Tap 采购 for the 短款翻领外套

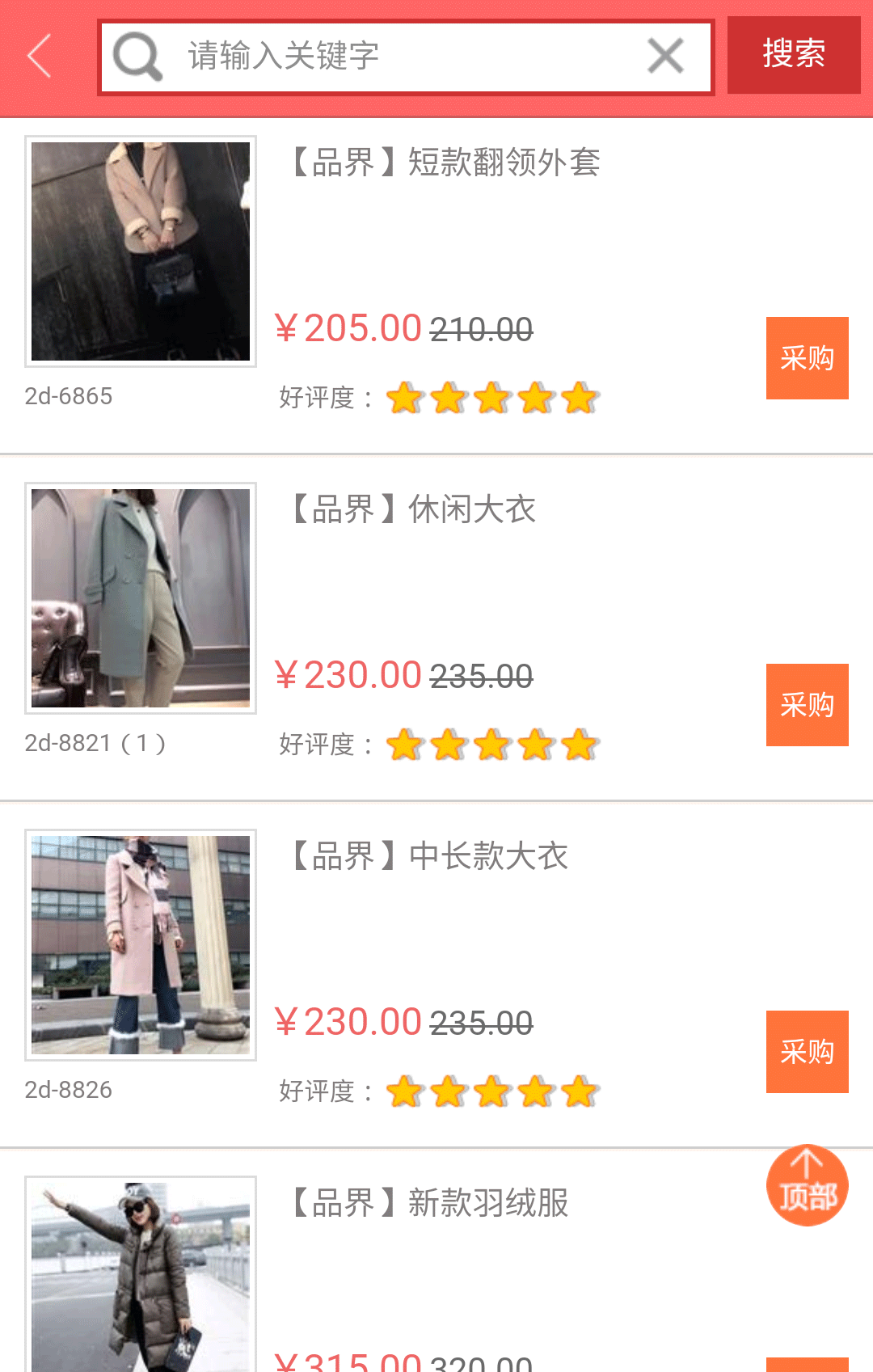(807, 358)
